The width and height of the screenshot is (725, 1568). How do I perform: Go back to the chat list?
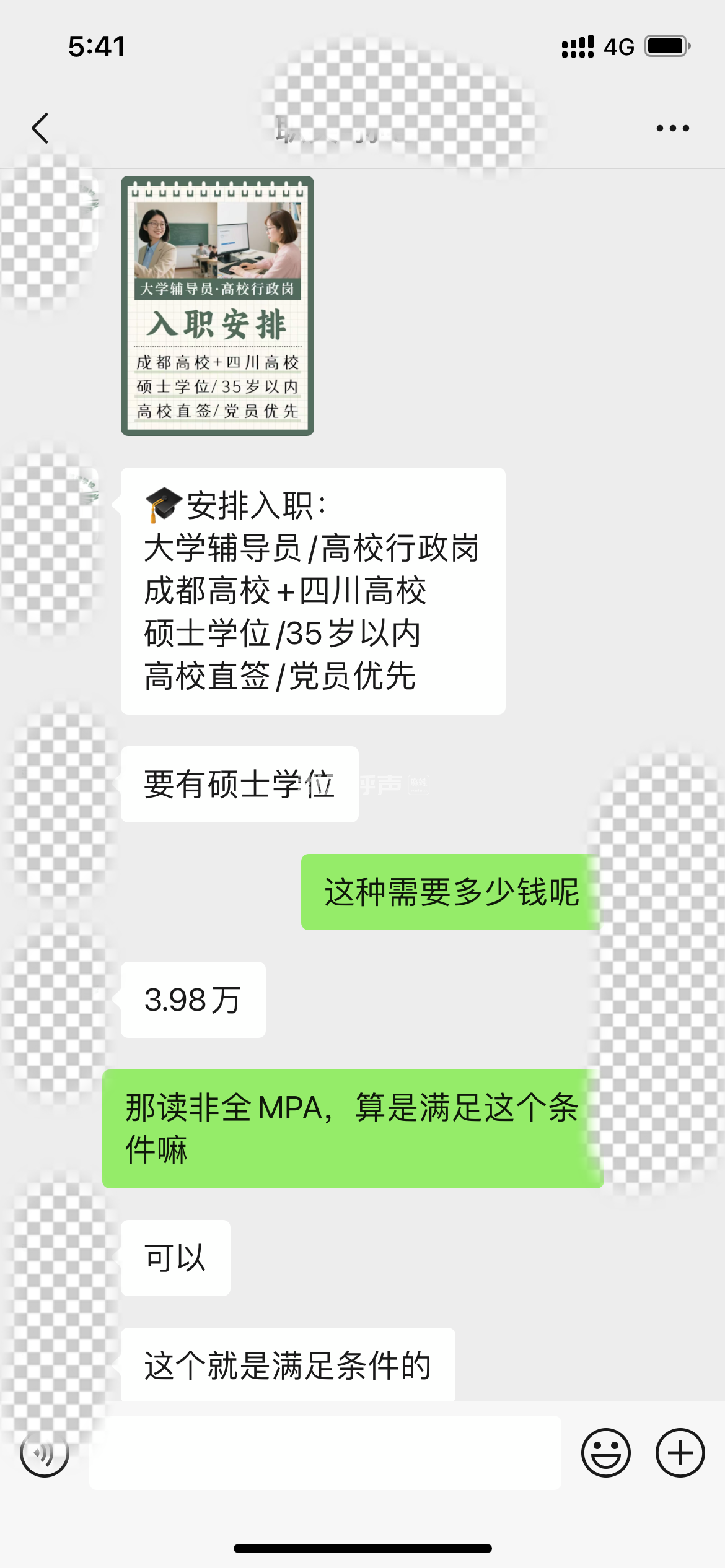(x=41, y=128)
